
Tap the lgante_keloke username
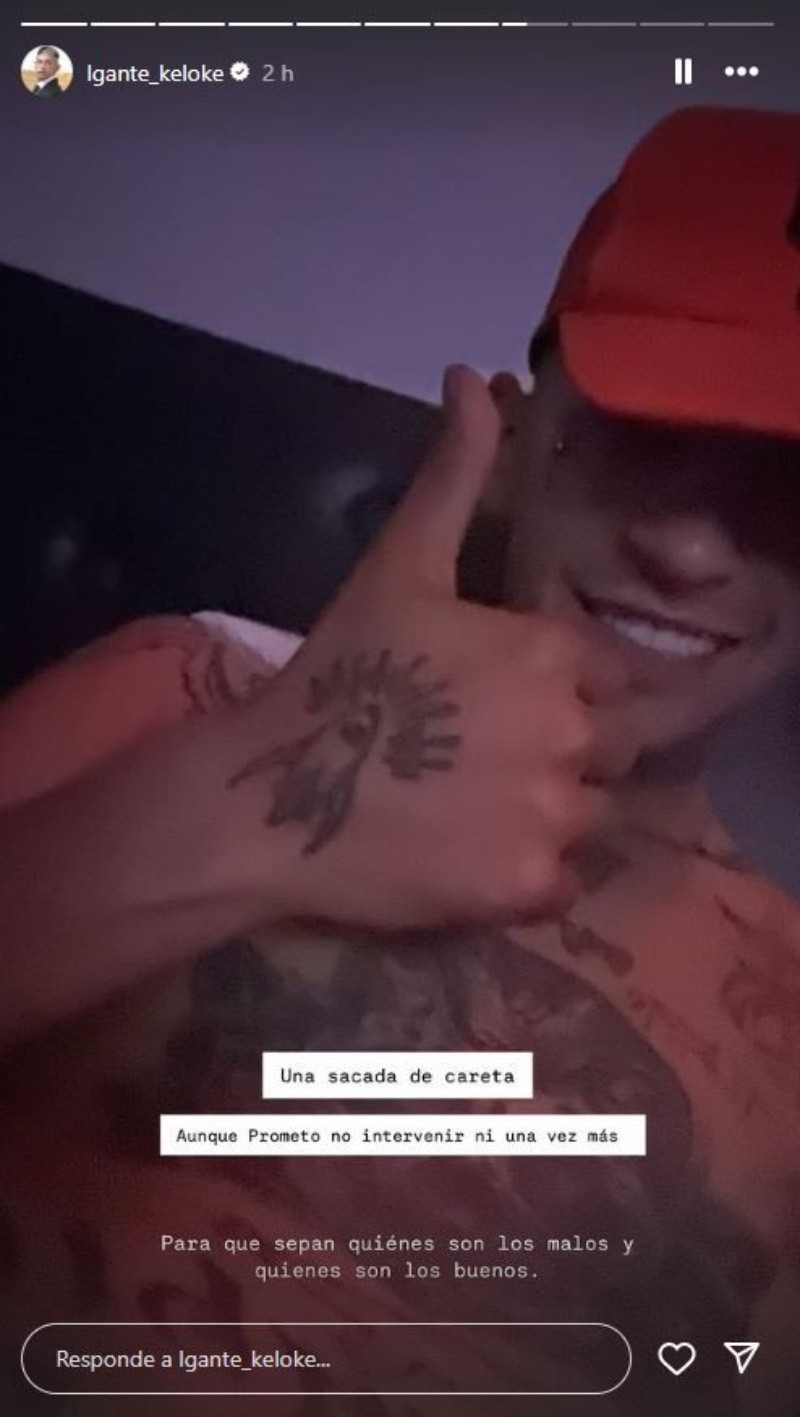pyautogui.click(x=154, y=73)
